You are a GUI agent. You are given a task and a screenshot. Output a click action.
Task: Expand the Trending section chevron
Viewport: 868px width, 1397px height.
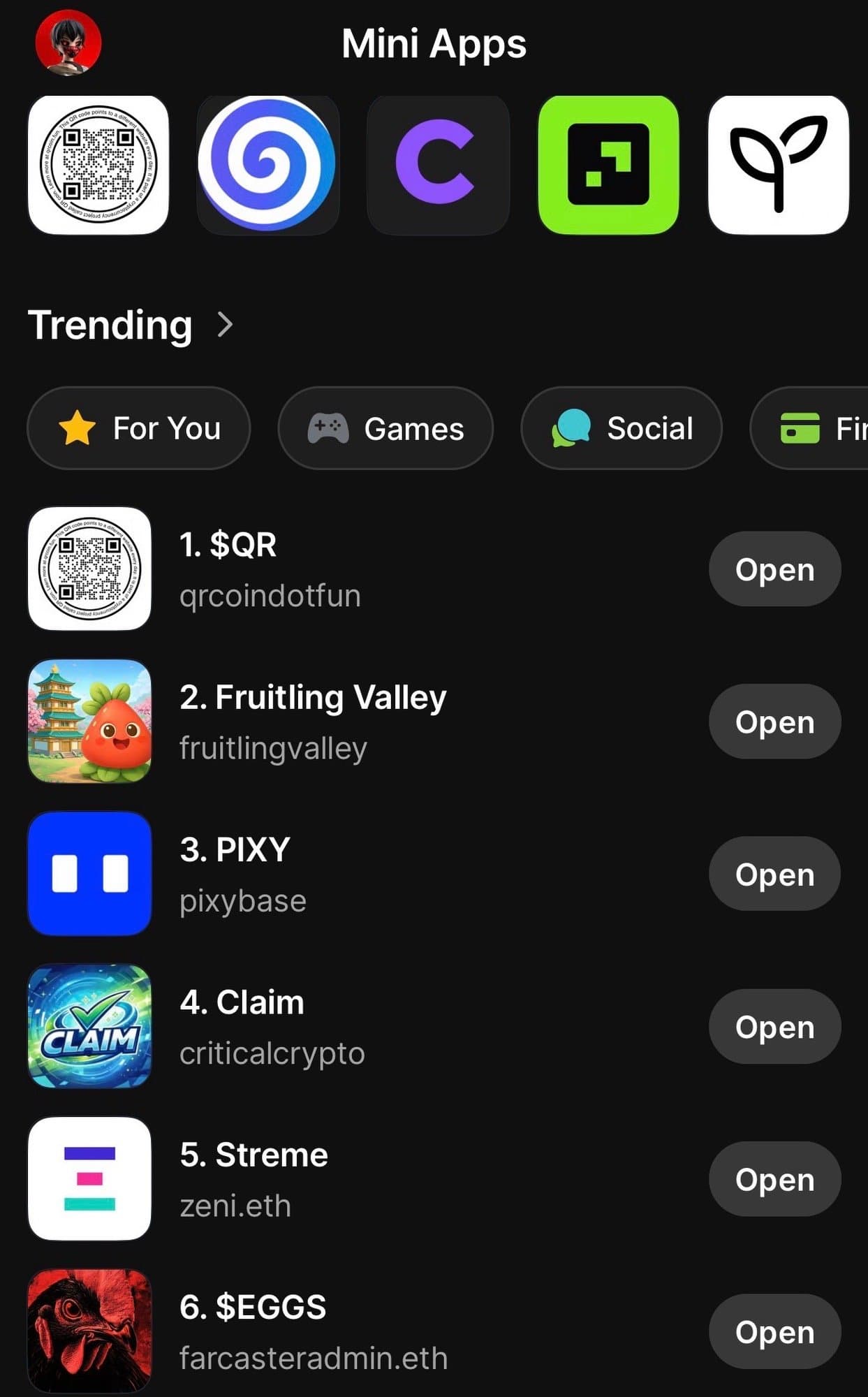coord(225,325)
